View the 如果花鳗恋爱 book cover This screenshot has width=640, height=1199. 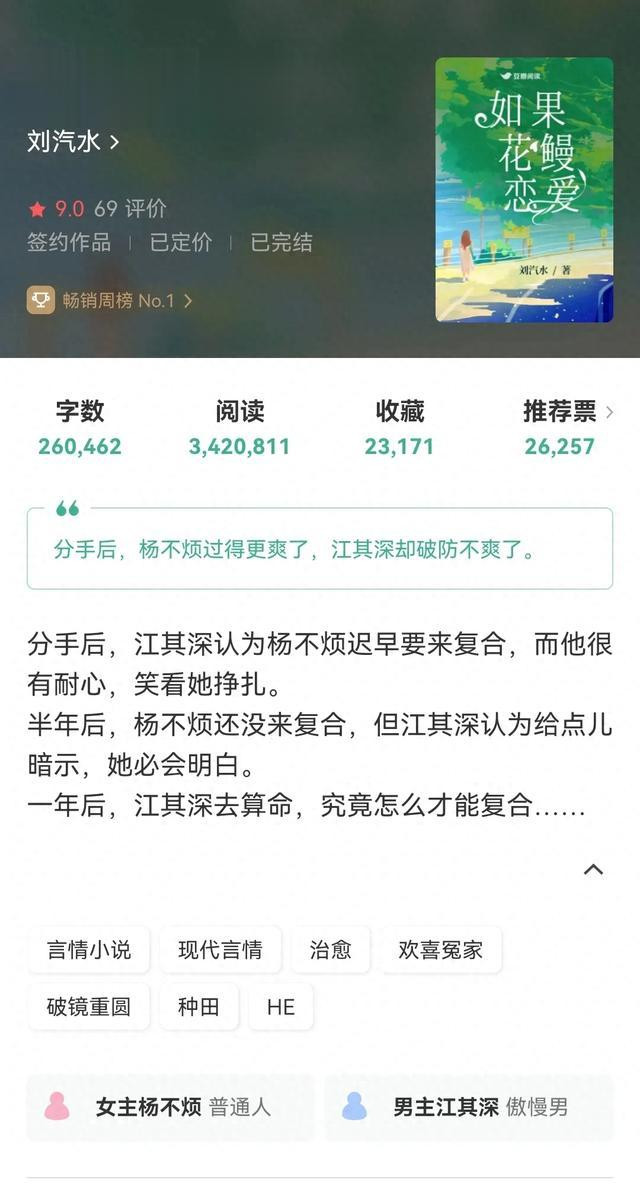(524, 190)
